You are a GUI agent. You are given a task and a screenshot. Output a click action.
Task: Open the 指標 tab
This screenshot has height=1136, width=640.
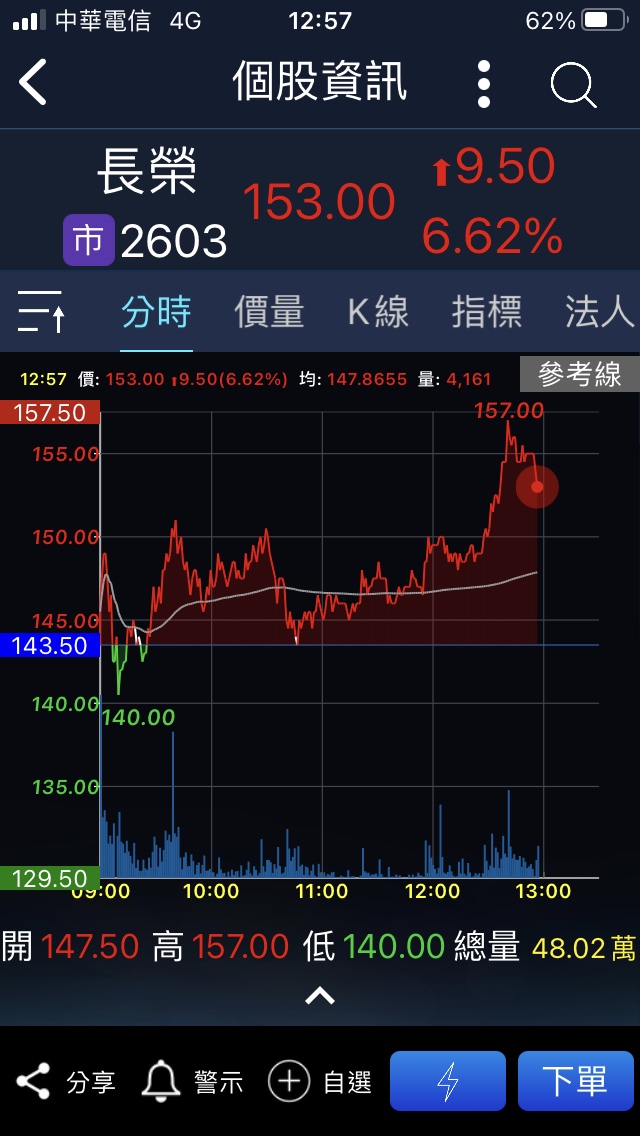click(x=487, y=312)
